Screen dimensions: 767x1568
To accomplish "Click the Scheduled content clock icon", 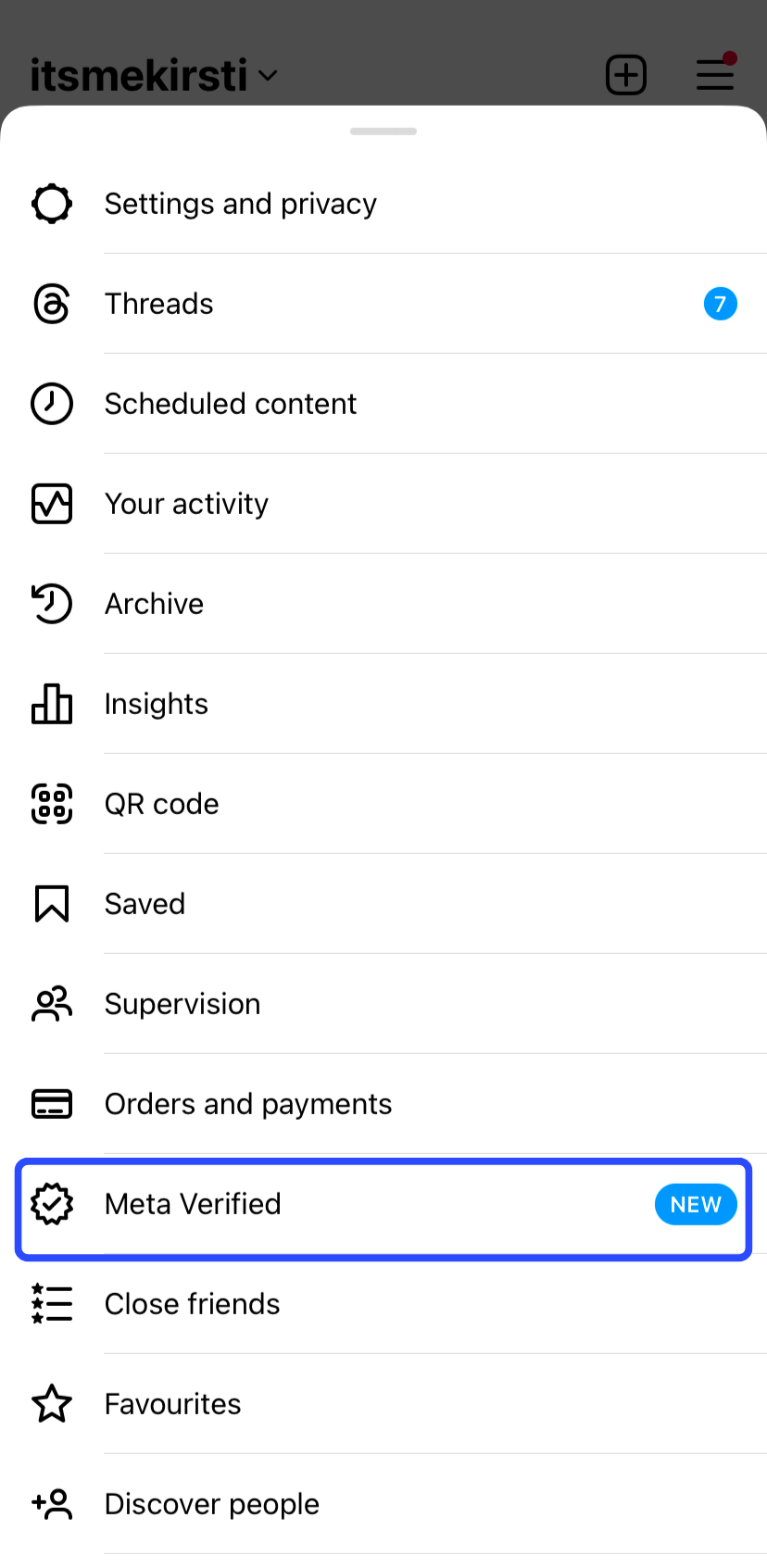I will [x=51, y=403].
